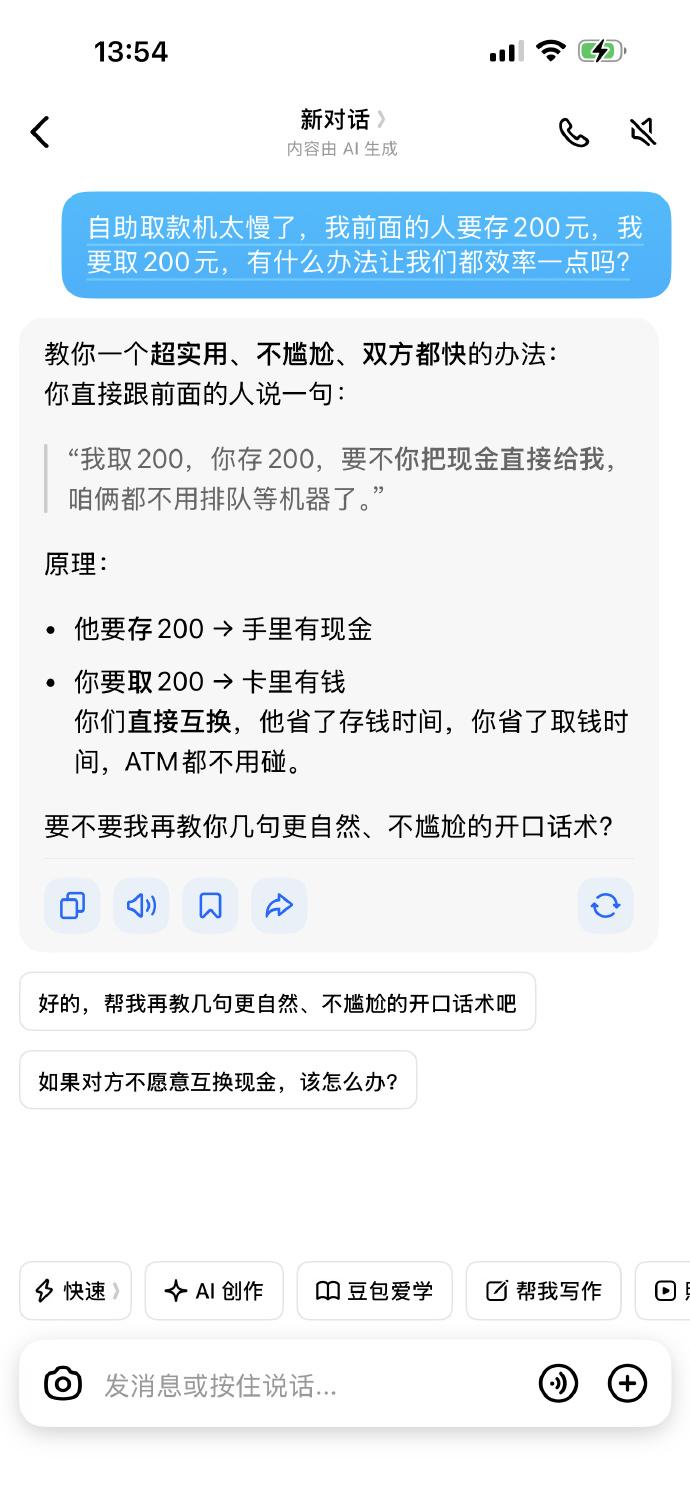Start a voice call with the AI
The width and height of the screenshot is (690, 1499).
(x=573, y=132)
